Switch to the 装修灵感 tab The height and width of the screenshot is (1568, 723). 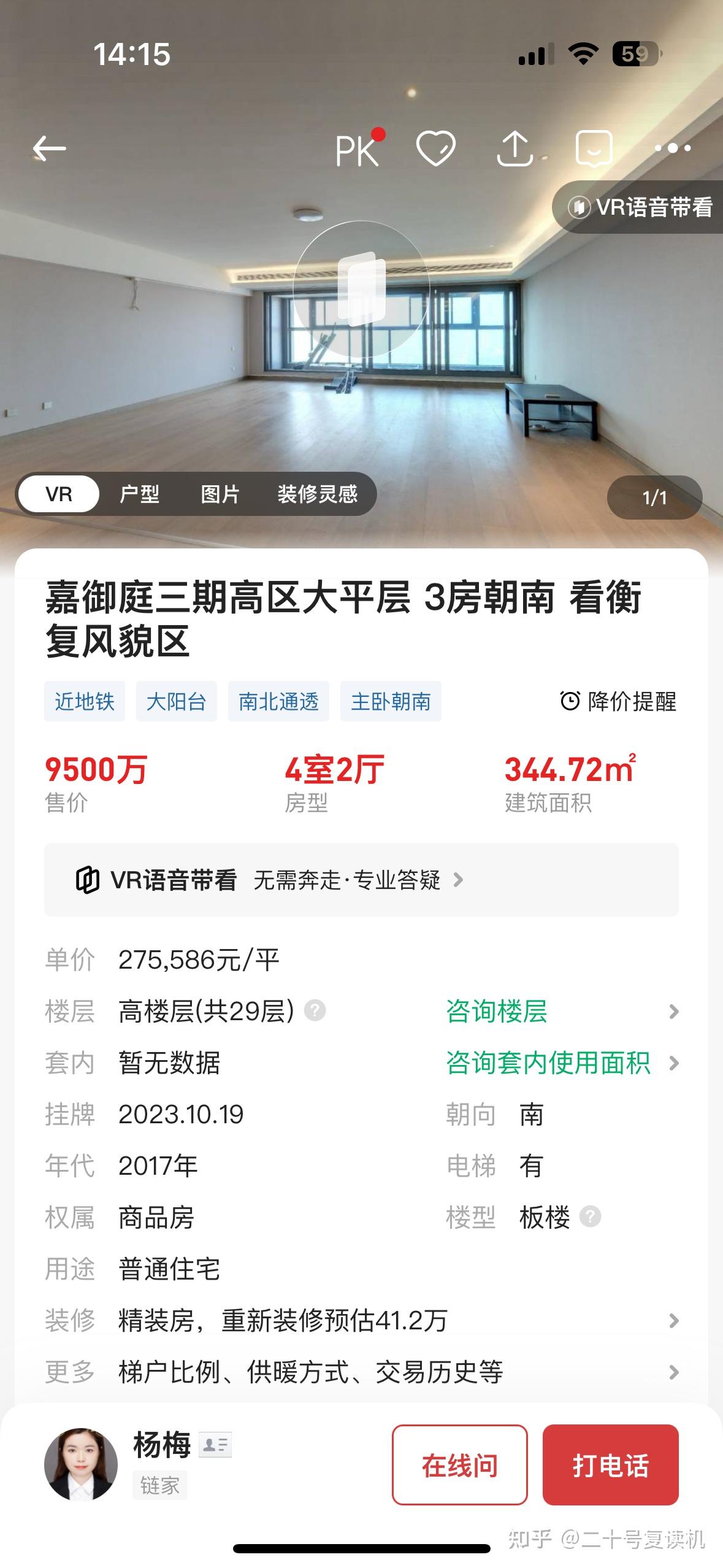pyautogui.click(x=317, y=494)
